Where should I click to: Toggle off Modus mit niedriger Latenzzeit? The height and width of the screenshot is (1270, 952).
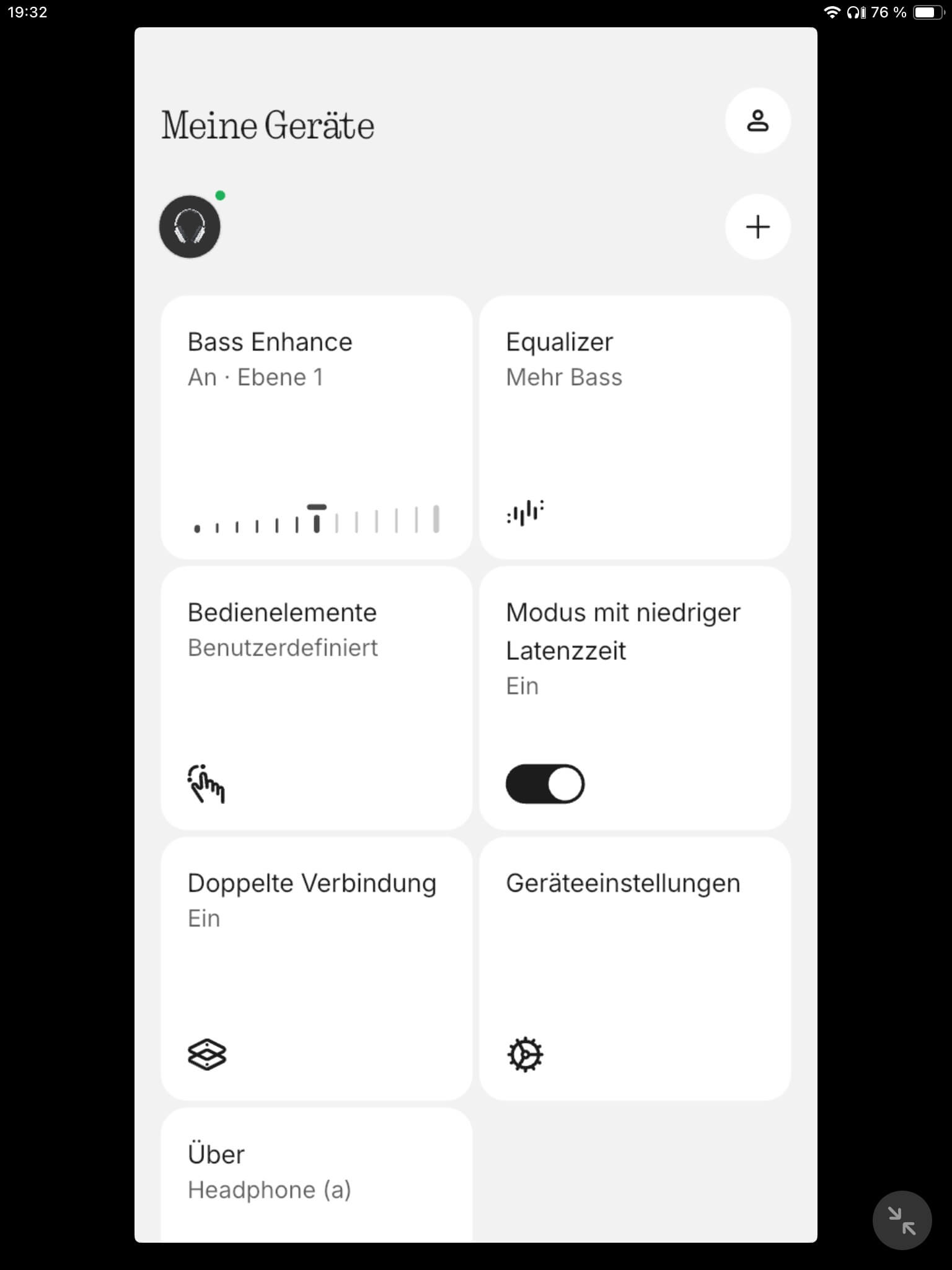(545, 784)
